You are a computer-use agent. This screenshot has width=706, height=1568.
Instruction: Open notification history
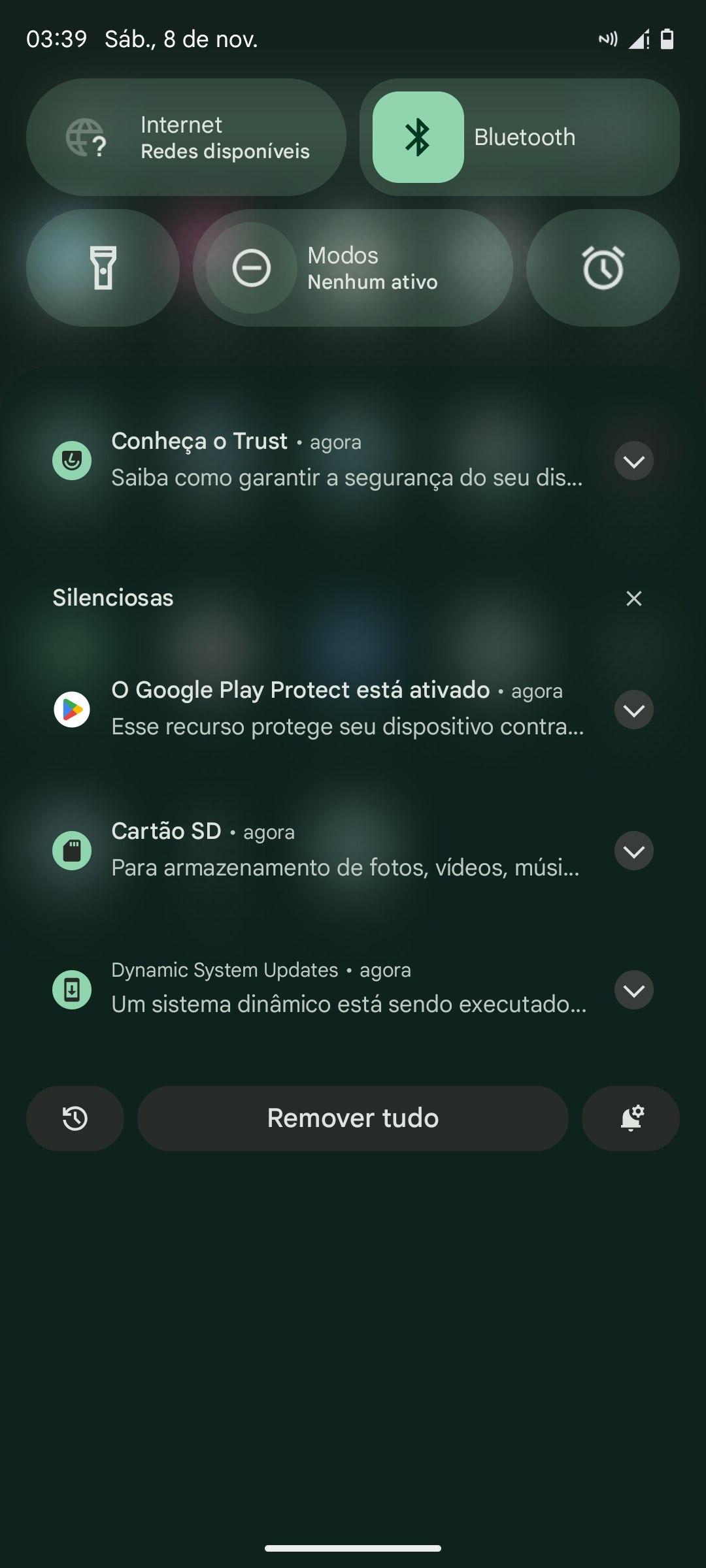[75, 1119]
